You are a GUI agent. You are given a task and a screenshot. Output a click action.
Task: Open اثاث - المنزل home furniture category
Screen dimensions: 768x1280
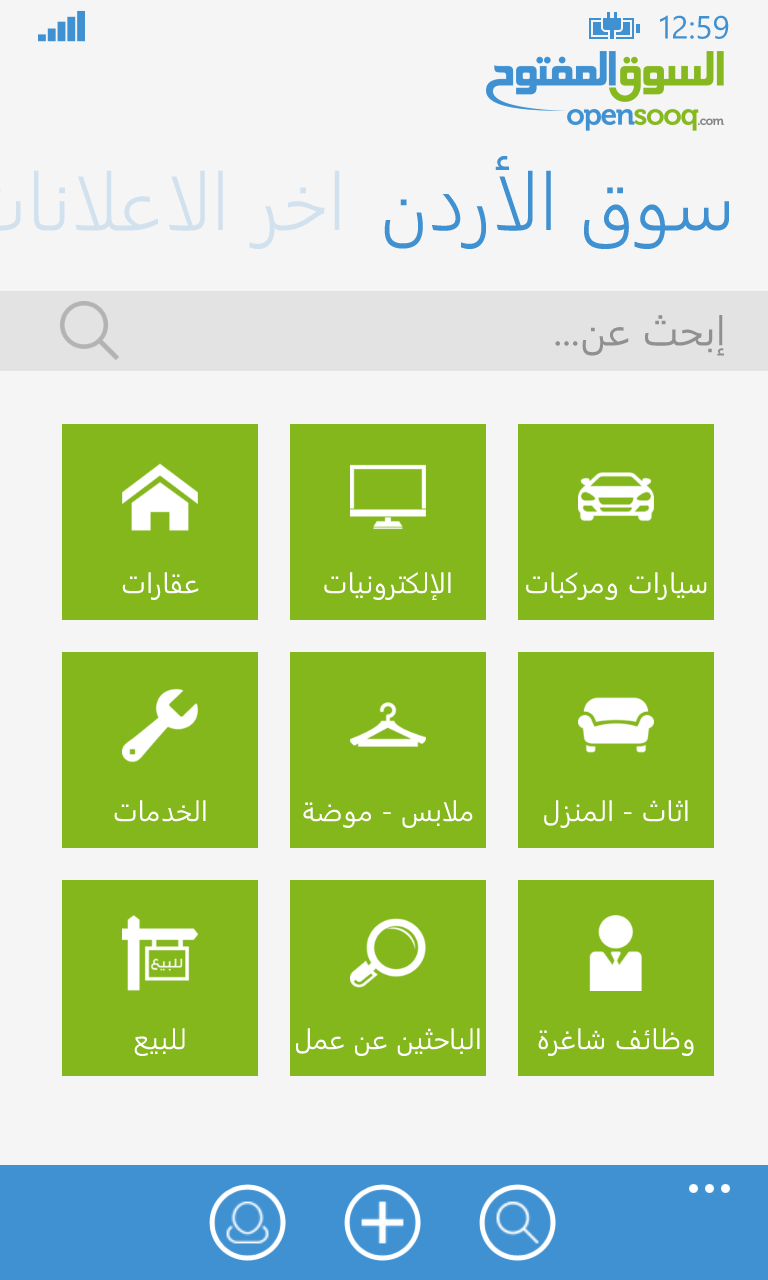pyautogui.click(x=616, y=750)
